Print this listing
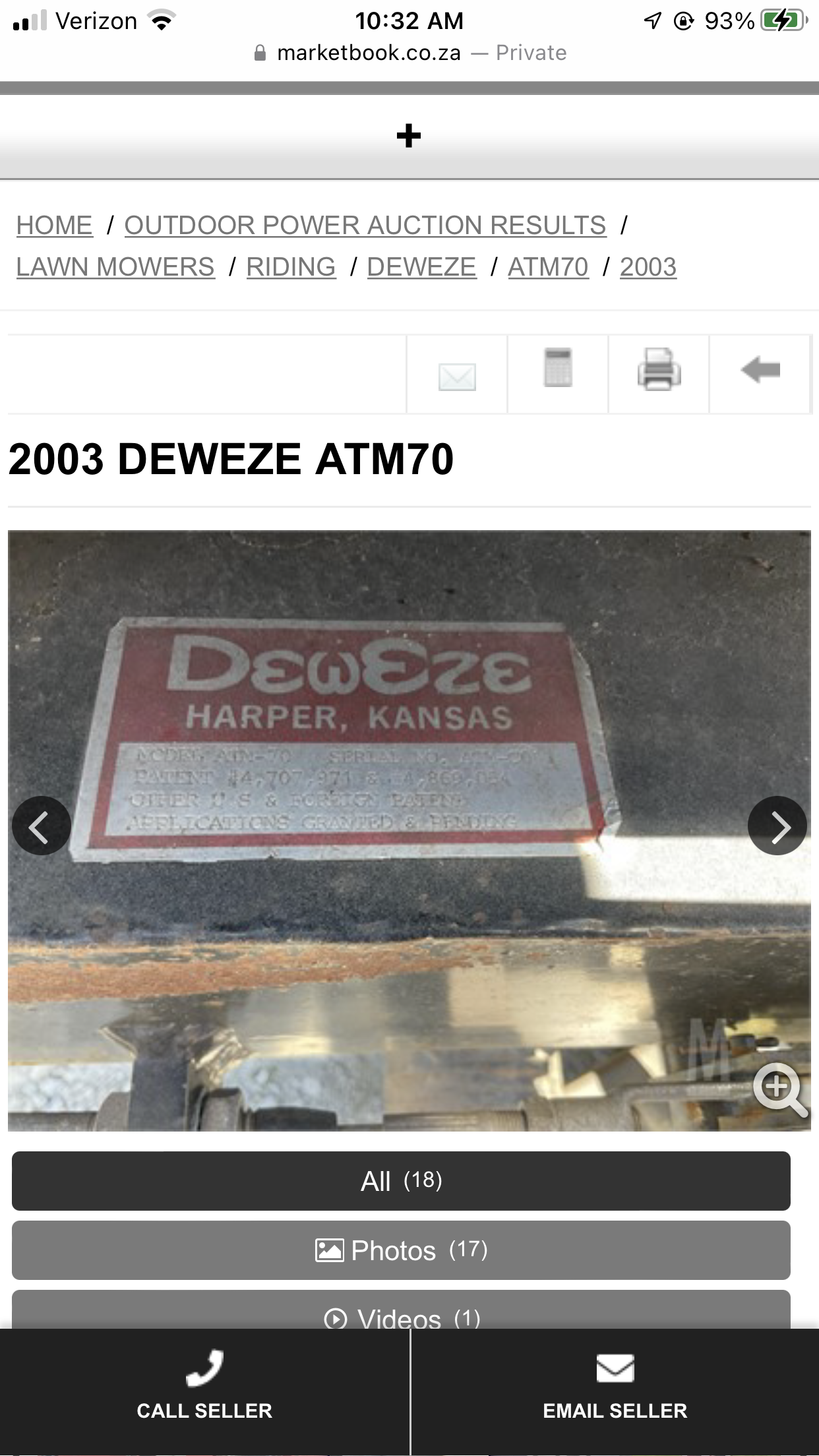Image resolution: width=819 pixels, height=1456 pixels. coord(659,371)
